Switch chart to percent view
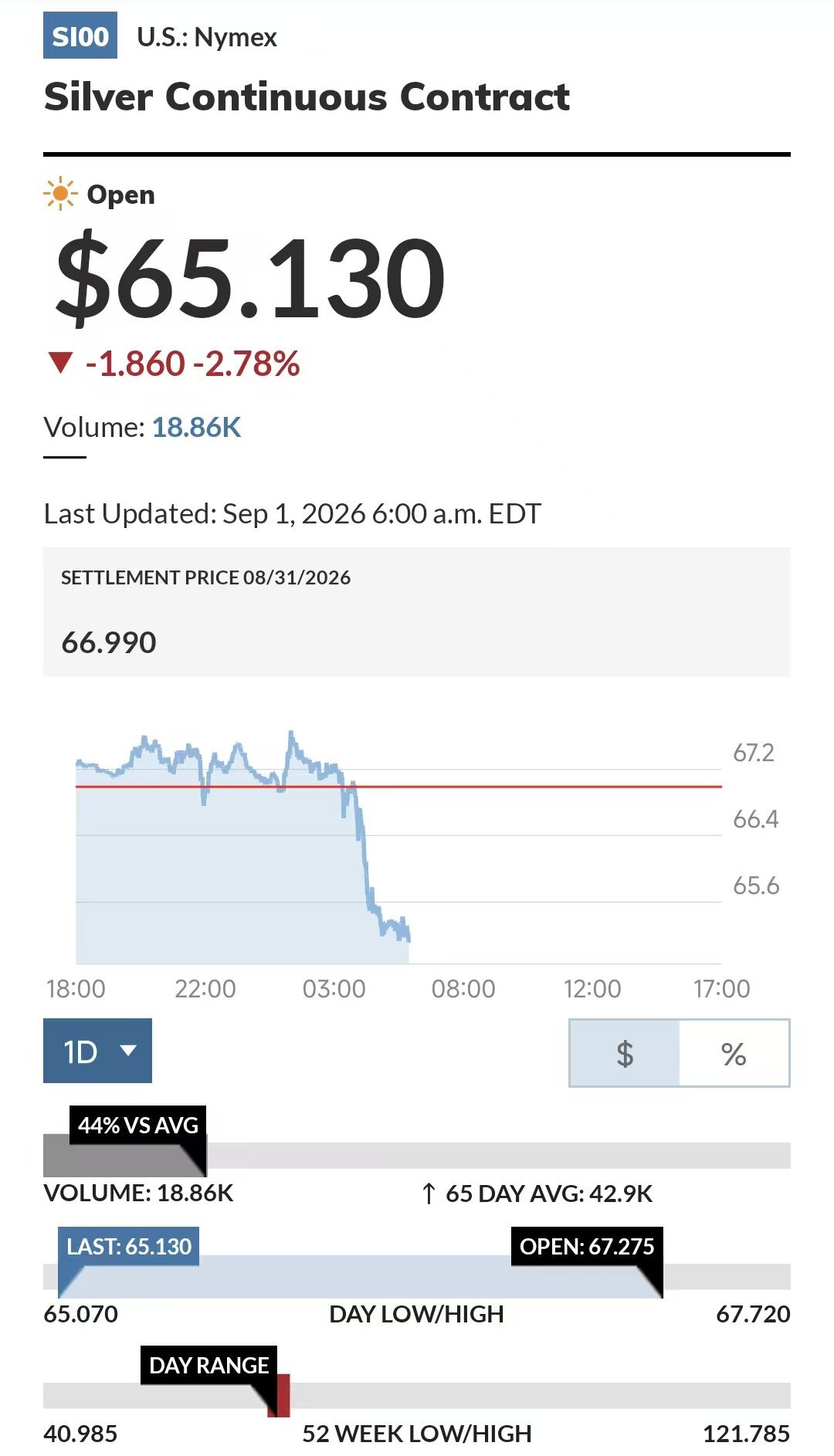This screenshot has height=1456, width=834. point(734,1053)
